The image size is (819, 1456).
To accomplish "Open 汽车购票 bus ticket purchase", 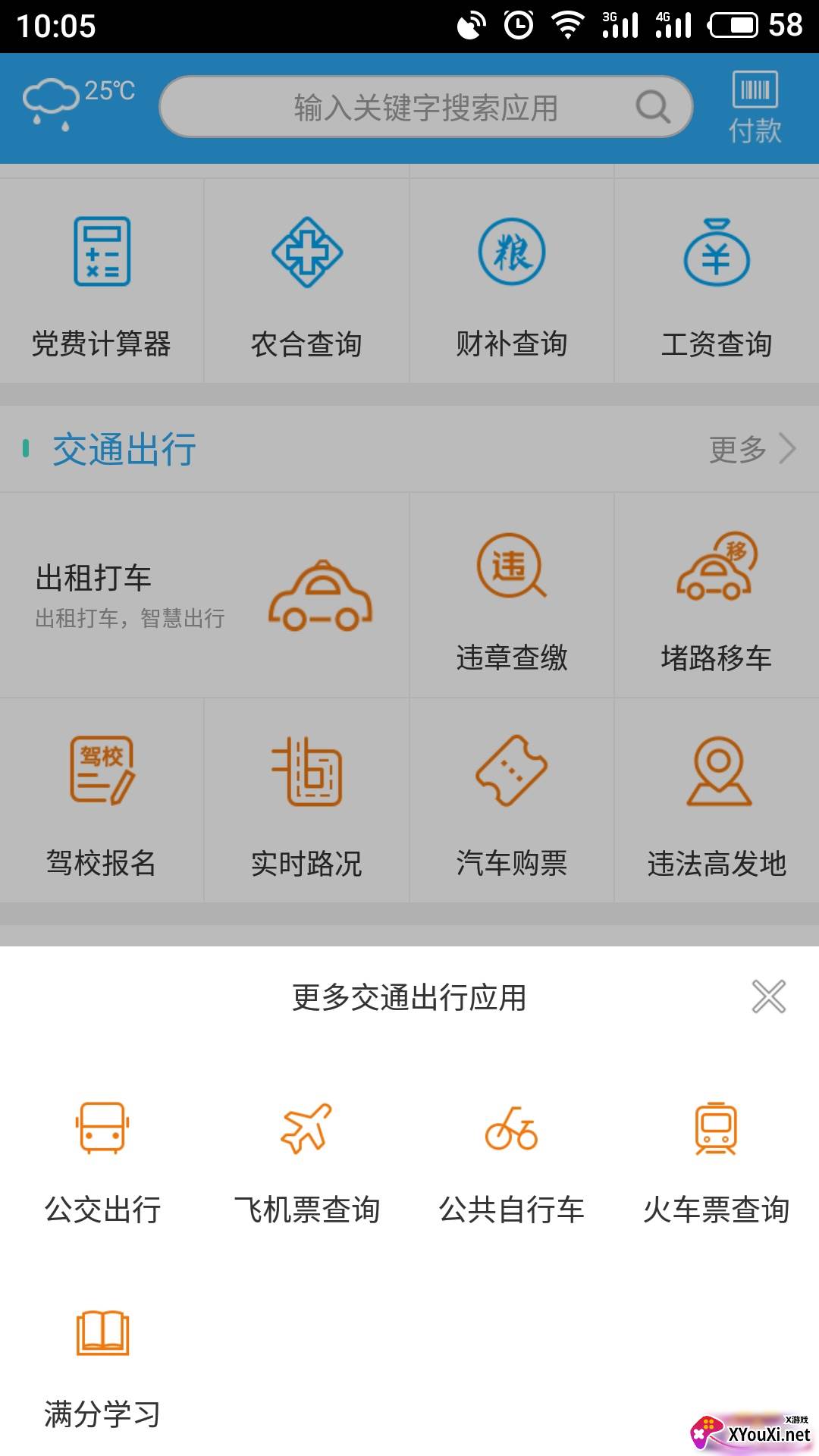I will tap(512, 801).
